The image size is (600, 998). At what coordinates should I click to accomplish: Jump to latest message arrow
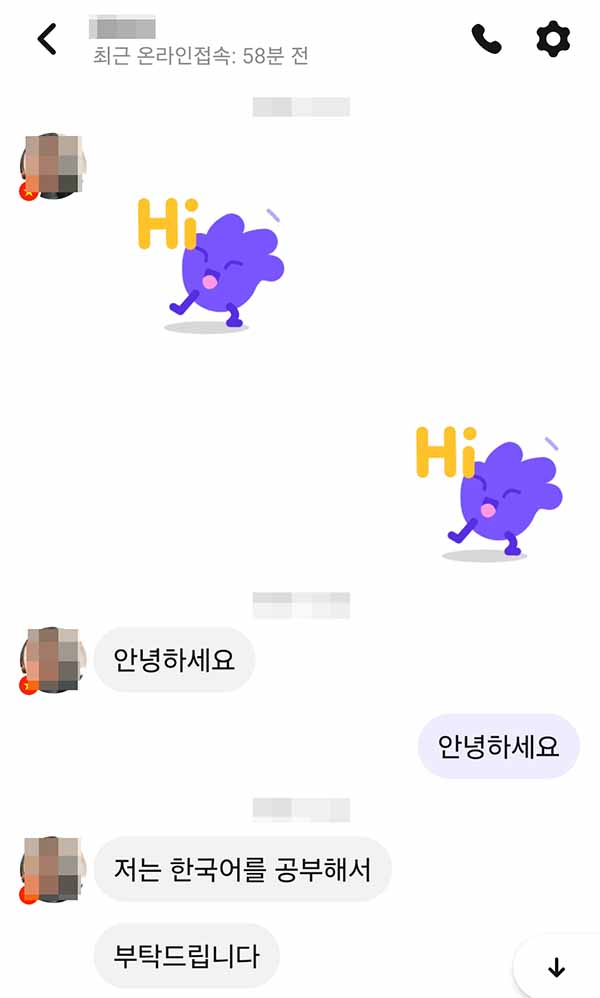[557, 967]
